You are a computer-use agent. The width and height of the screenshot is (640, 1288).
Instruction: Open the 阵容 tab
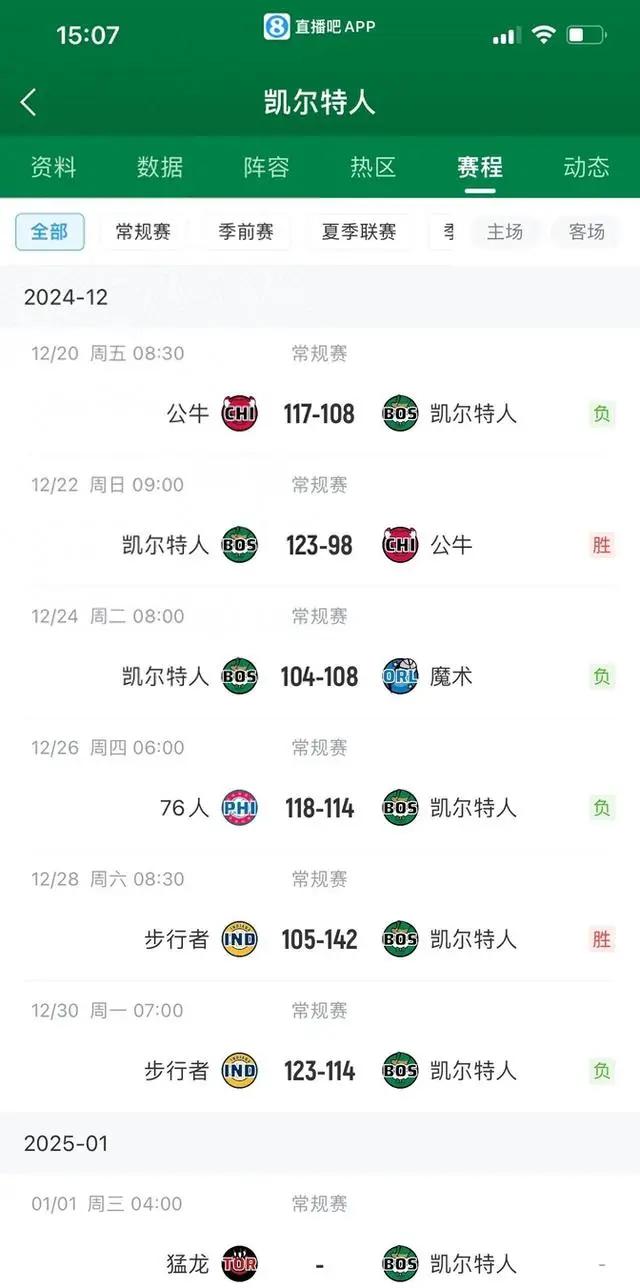[x=267, y=167]
